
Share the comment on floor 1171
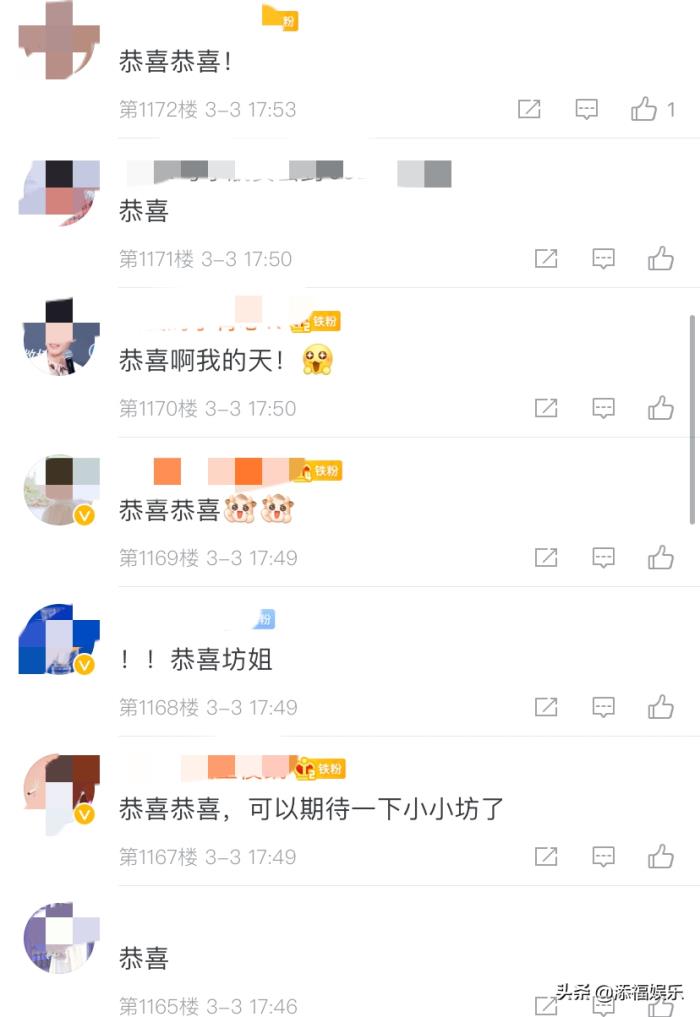click(546, 259)
